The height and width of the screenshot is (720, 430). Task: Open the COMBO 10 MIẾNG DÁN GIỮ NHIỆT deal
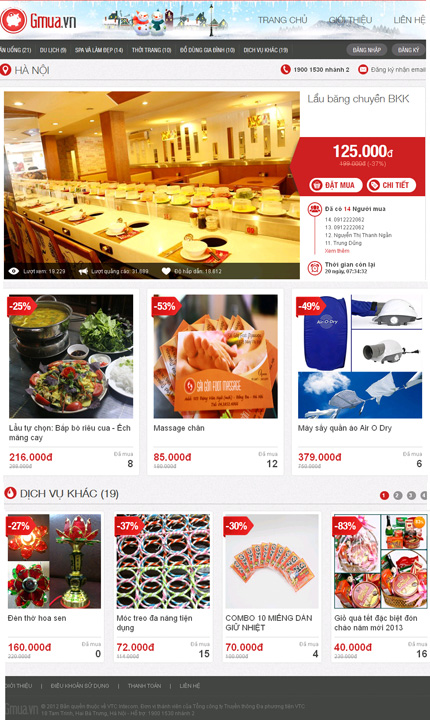(x=269, y=623)
